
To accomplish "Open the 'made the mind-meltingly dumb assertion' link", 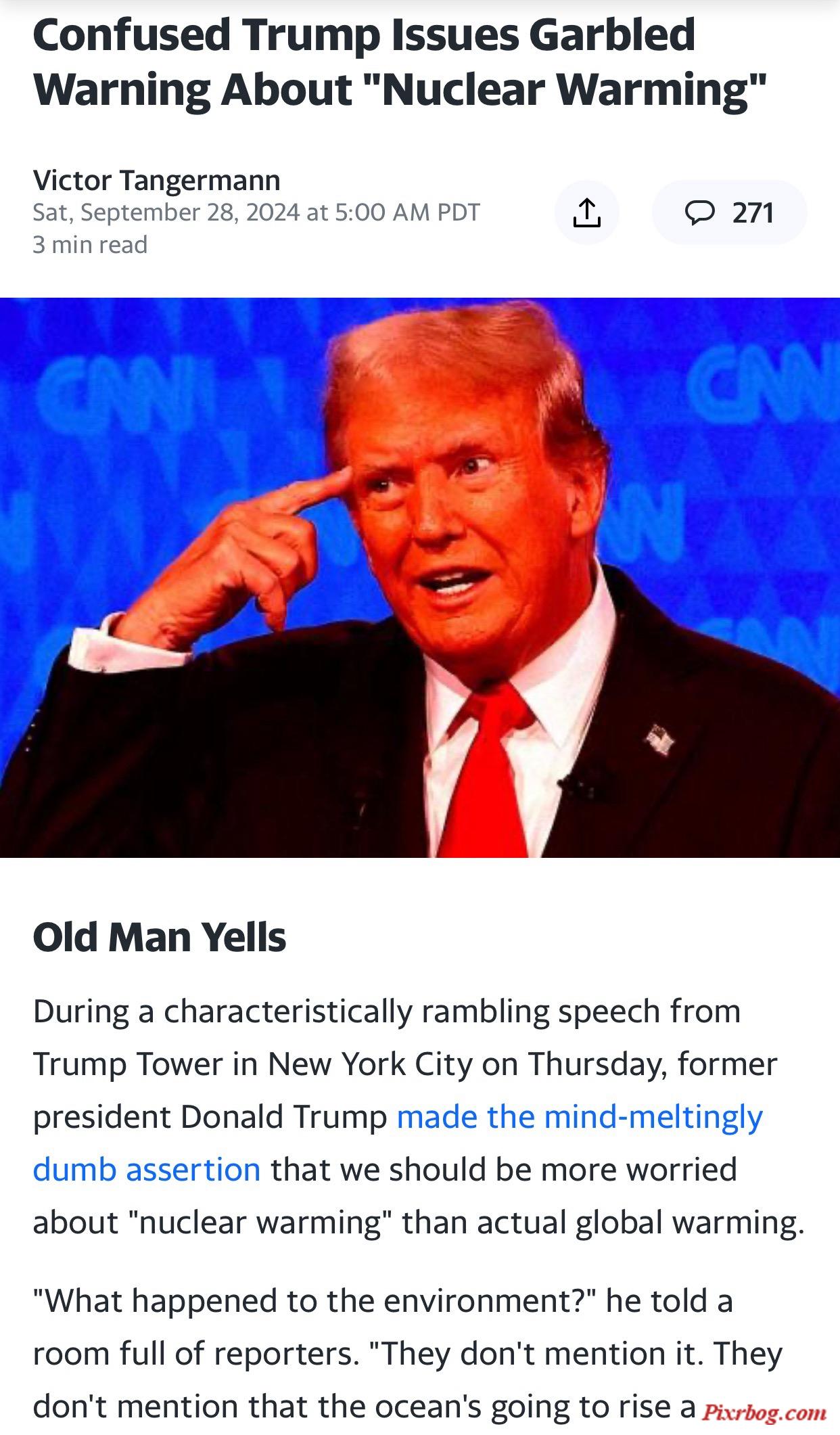I will [579, 1117].
